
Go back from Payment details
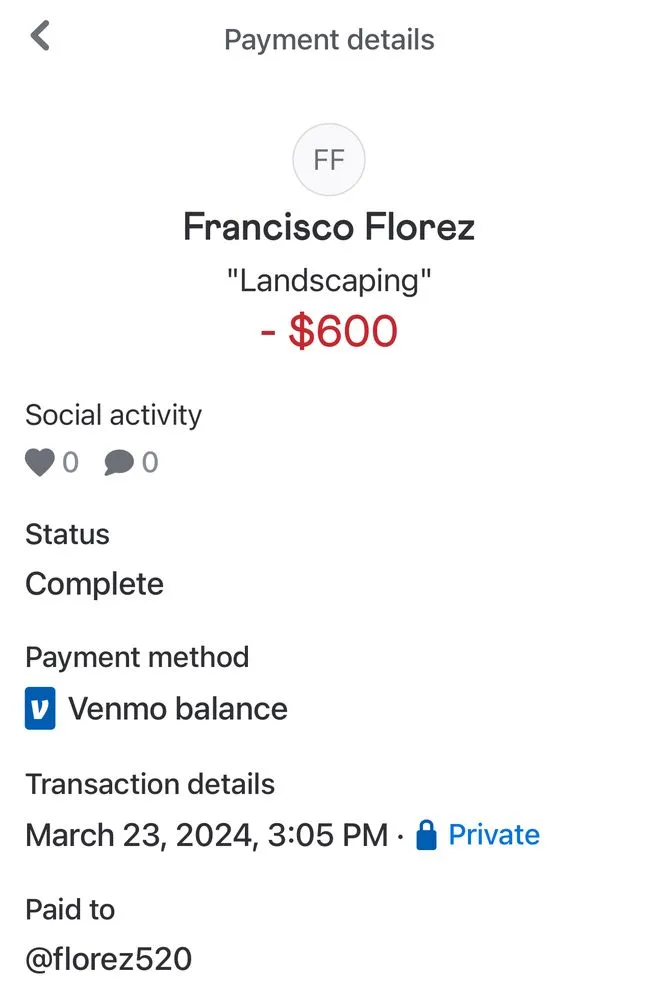click(40, 37)
